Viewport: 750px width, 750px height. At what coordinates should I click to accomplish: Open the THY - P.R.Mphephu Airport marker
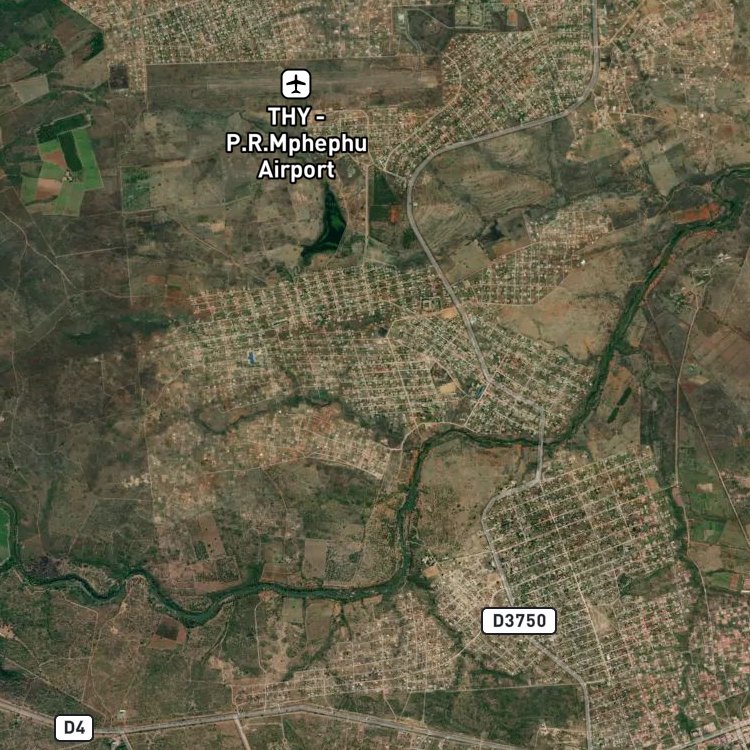point(296,84)
